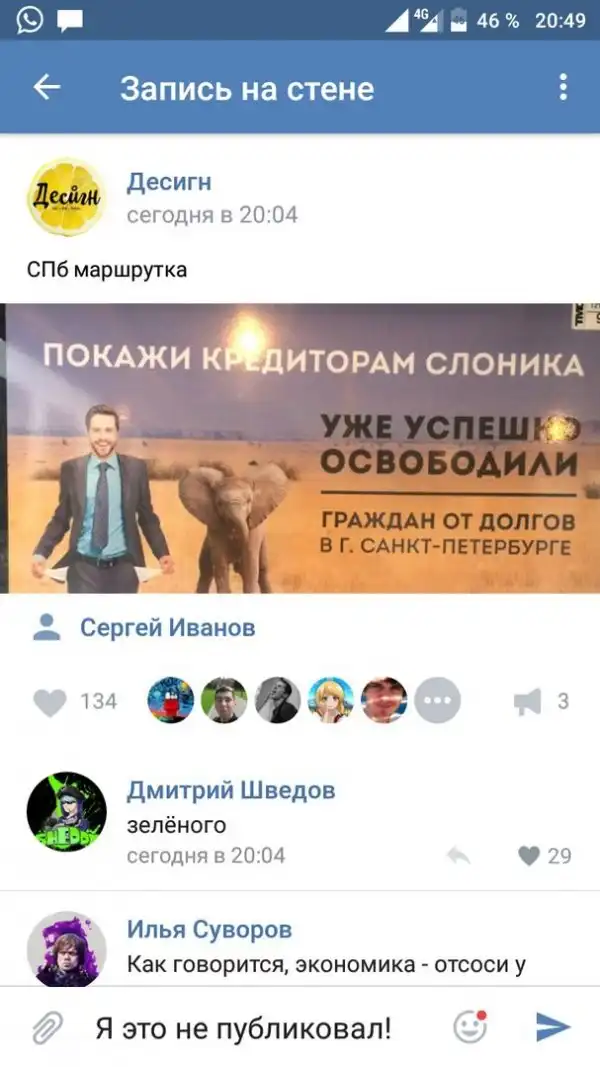This screenshot has height=1067, width=600.
Task: Open the three-dot overflow menu
Action: [563, 88]
